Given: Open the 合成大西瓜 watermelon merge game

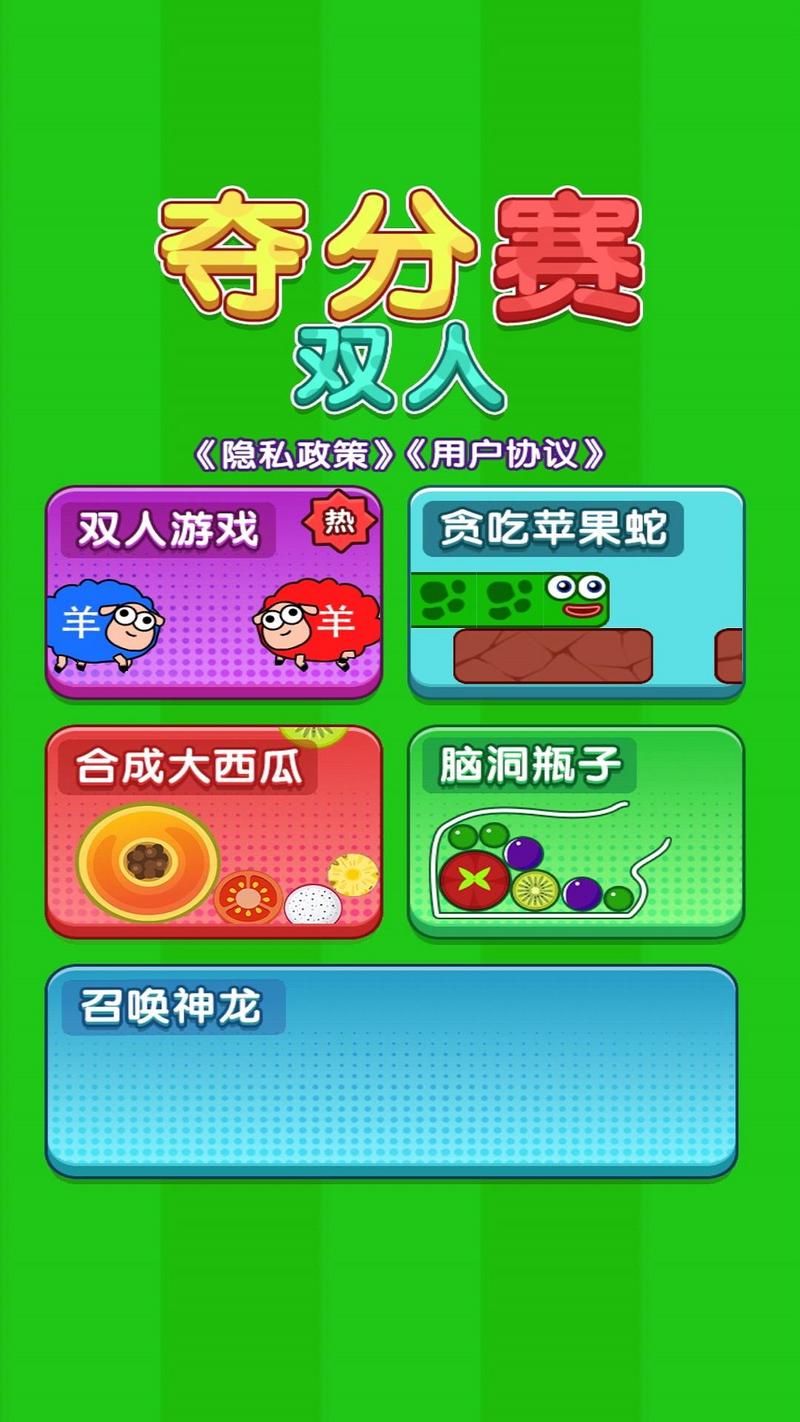Looking at the screenshot, I should [x=214, y=832].
